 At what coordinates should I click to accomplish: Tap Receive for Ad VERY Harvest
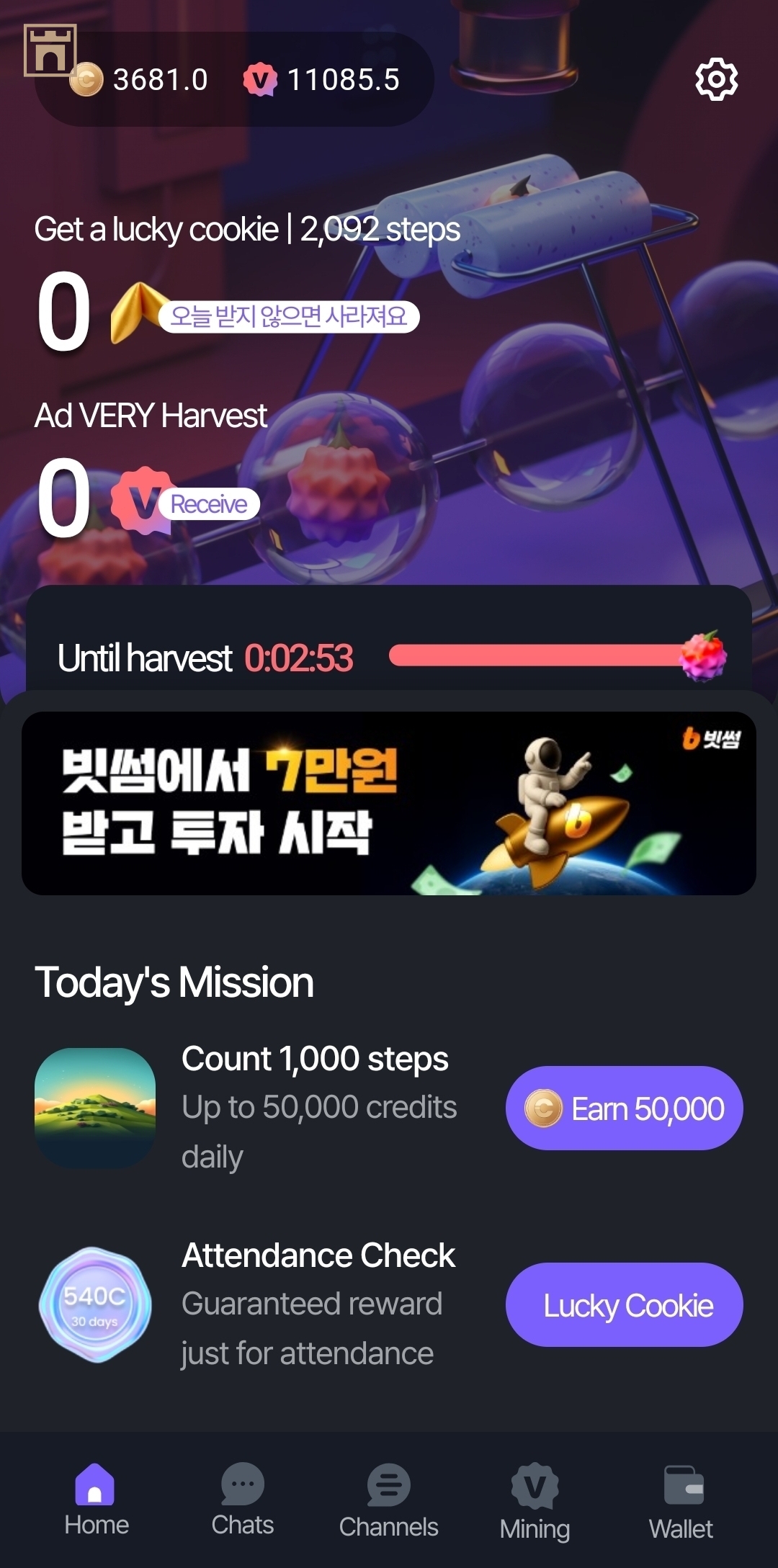209,504
